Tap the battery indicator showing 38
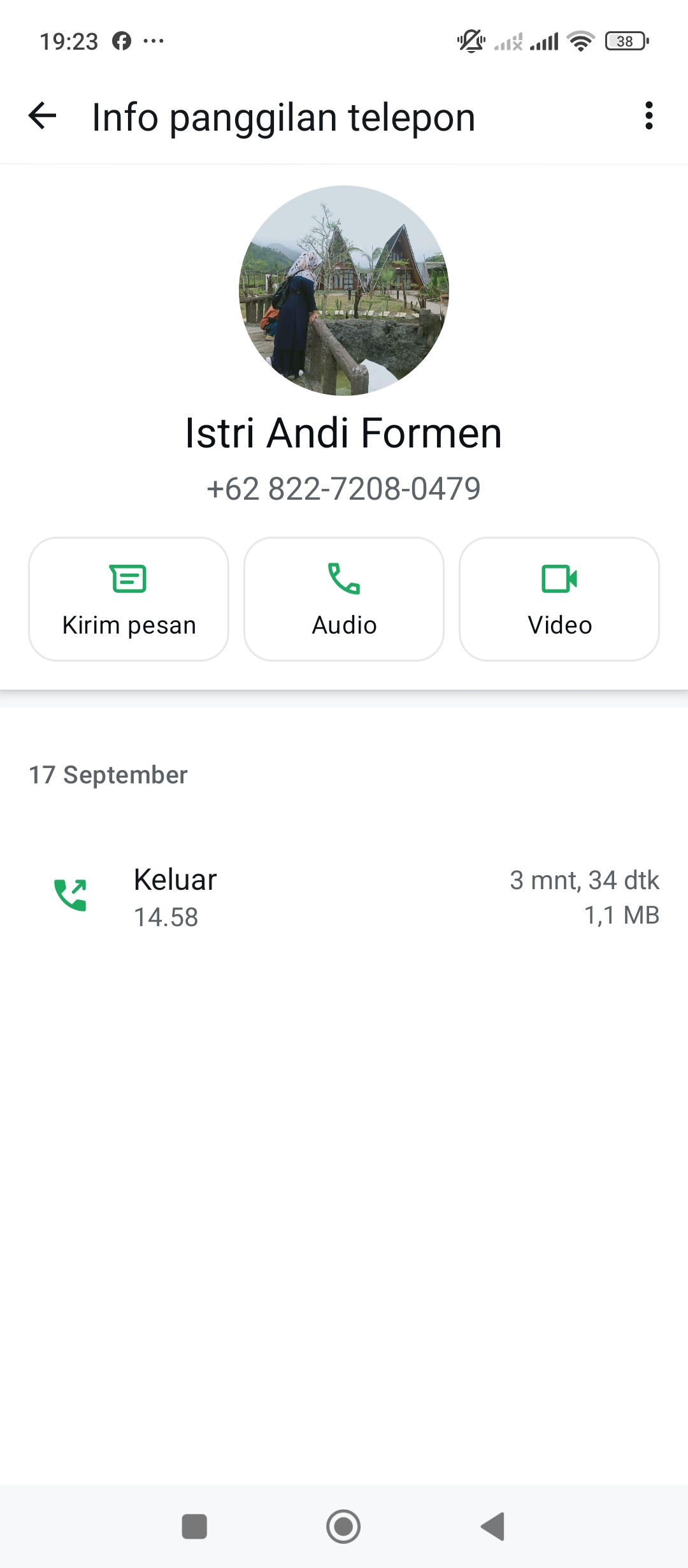Image resolution: width=688 pixels, height=1568 pixels. [625, 41]
